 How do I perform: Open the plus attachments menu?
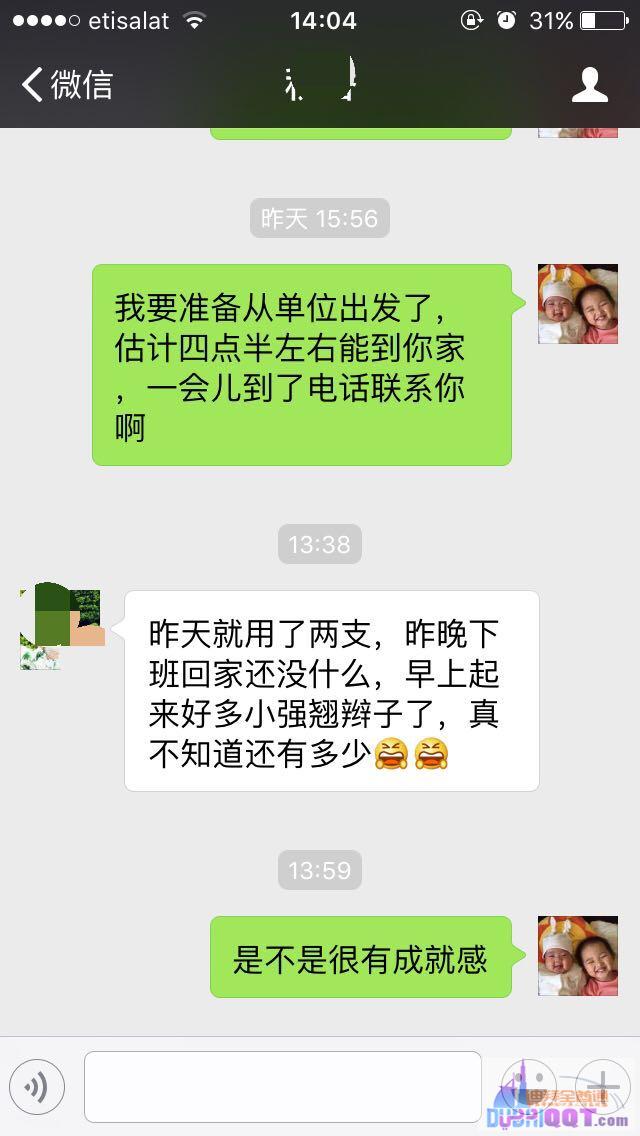[603, 1087]
